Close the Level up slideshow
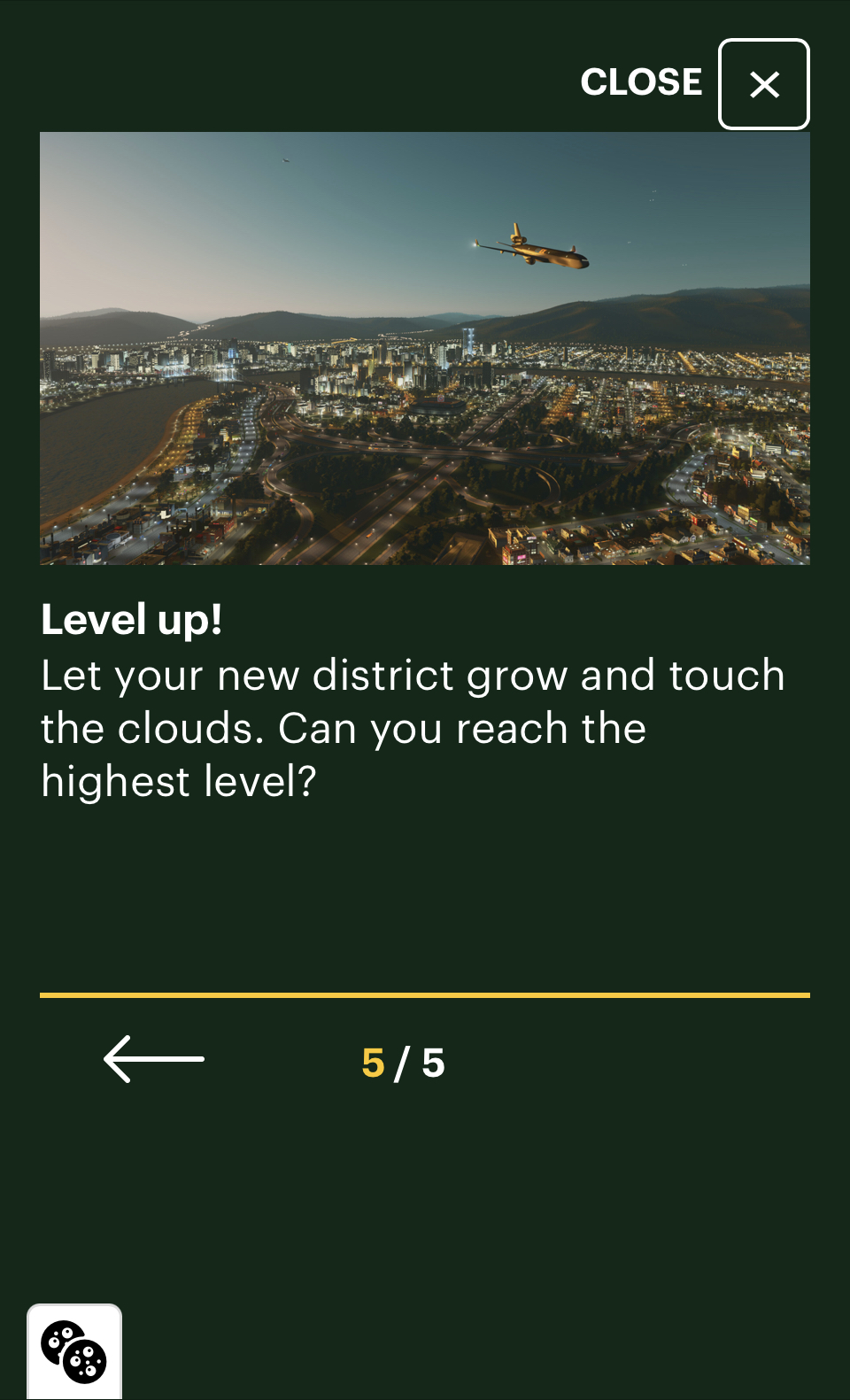The image size is (850, 1400). click(763, 84)
